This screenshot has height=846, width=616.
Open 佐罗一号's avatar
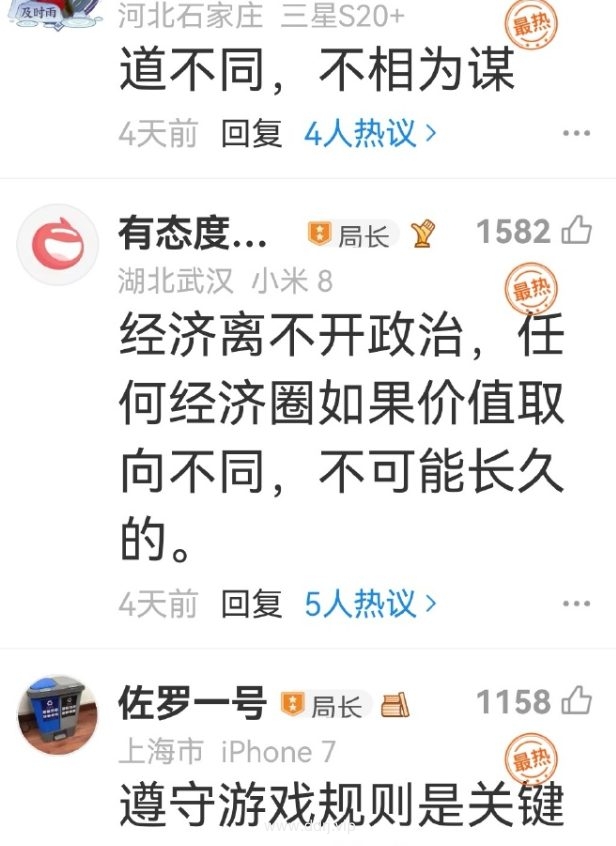[58, 714]
